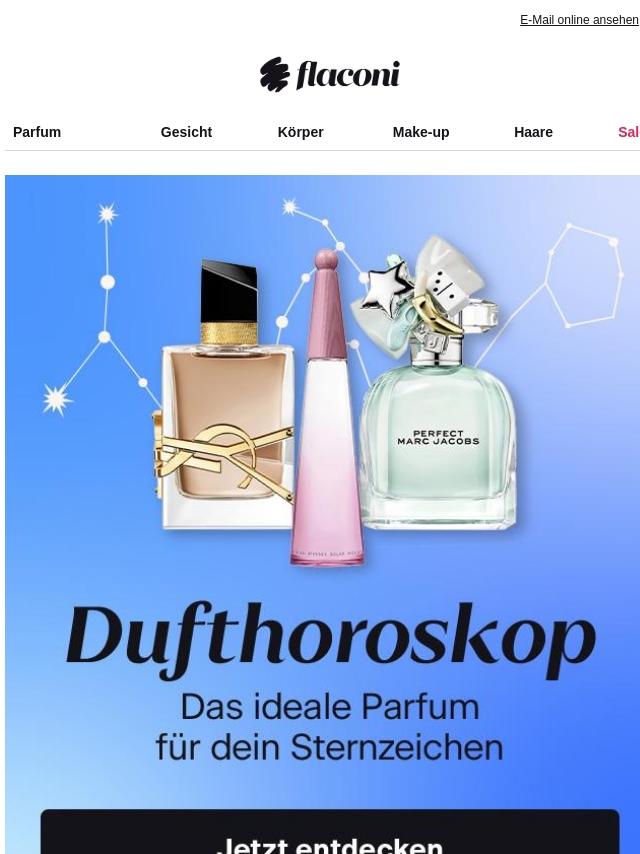Select the Gesicht category
The height and width of the screenshot is (854, 640).
(186, 132)
